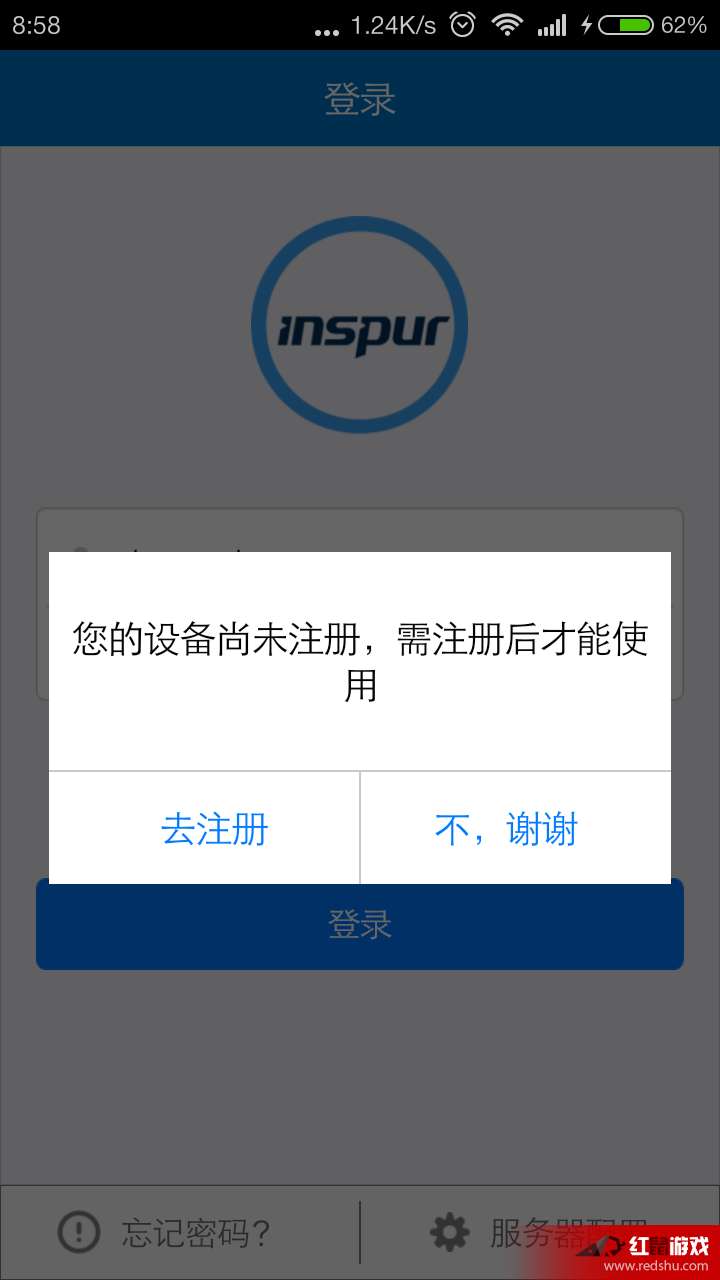This screenshot has height=1280, width=720.
Task: Open the alarm clock status bar icon
Action: pyautogui.click(x=461, y=27)
